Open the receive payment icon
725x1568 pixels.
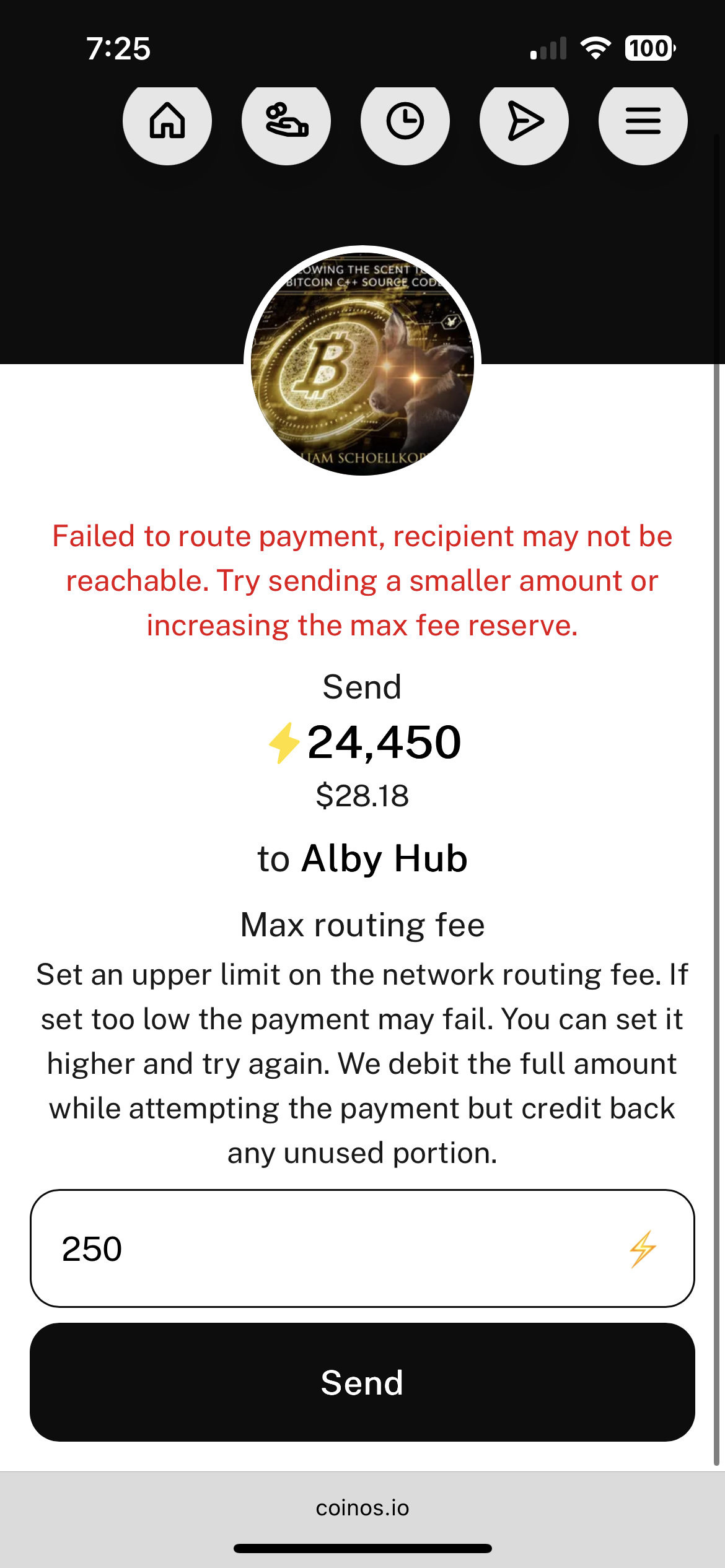(x=286, y=121)
